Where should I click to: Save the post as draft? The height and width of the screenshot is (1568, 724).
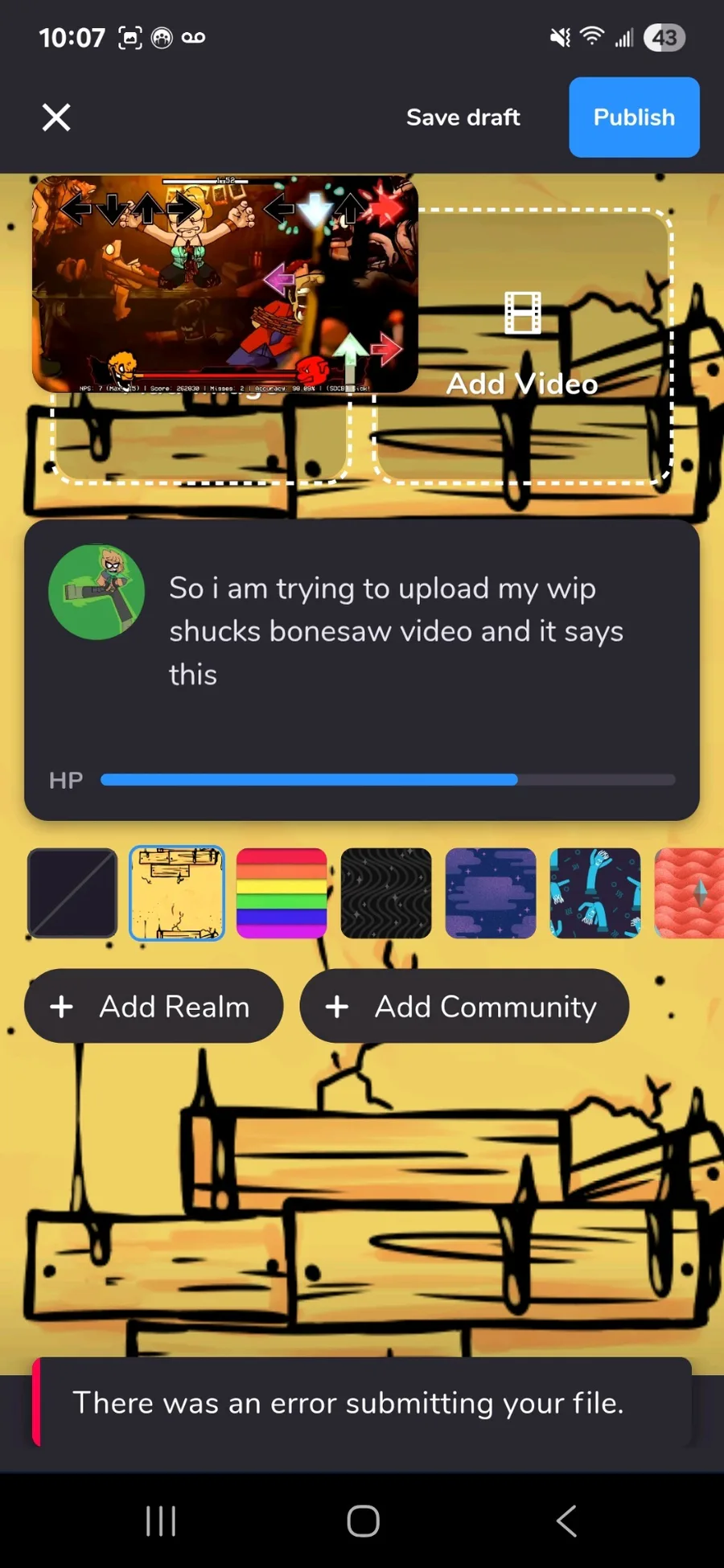[x=463, y=117]
